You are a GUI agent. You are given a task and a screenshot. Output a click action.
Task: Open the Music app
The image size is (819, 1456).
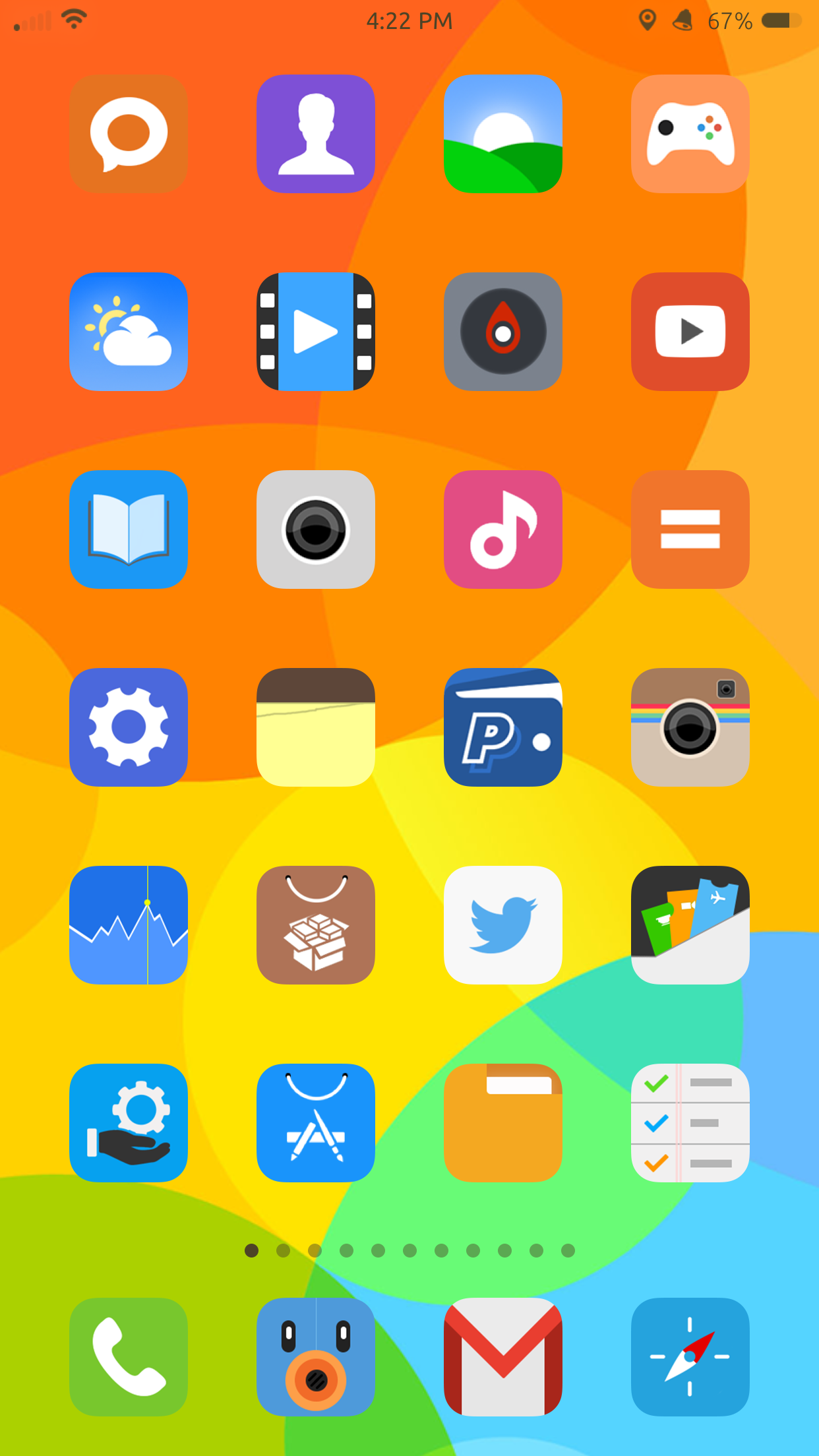coord(503,530)
